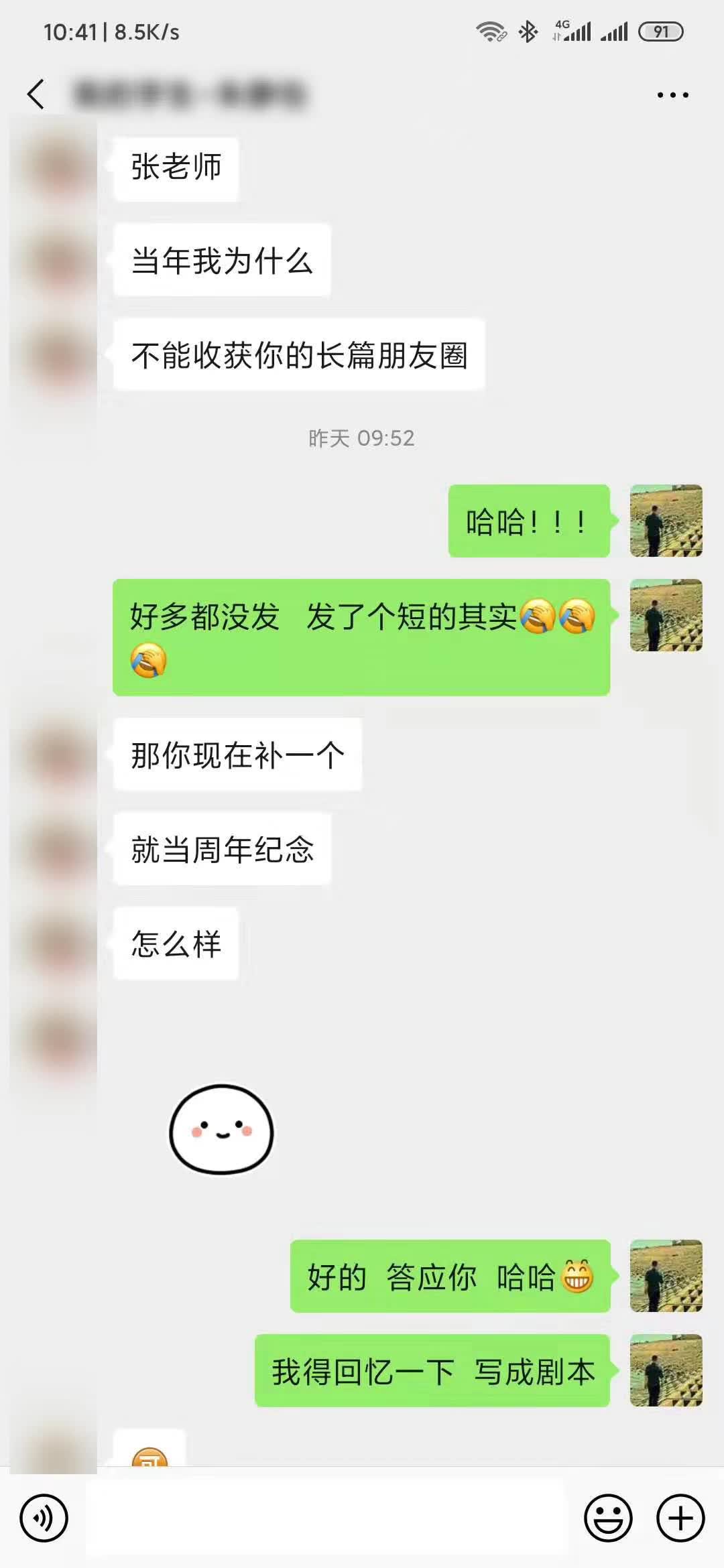This screenshot has height=1568, width=724.
Task: Open contact avatar beside 那你现在补一个
Action: tap(59, 756)
